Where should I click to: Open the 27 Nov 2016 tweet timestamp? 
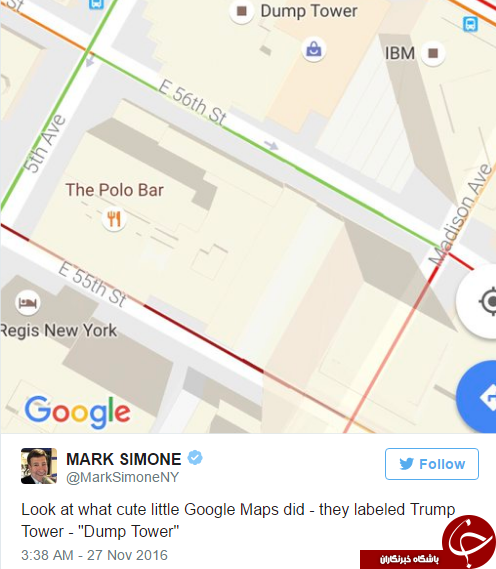[x=94, y=555]
